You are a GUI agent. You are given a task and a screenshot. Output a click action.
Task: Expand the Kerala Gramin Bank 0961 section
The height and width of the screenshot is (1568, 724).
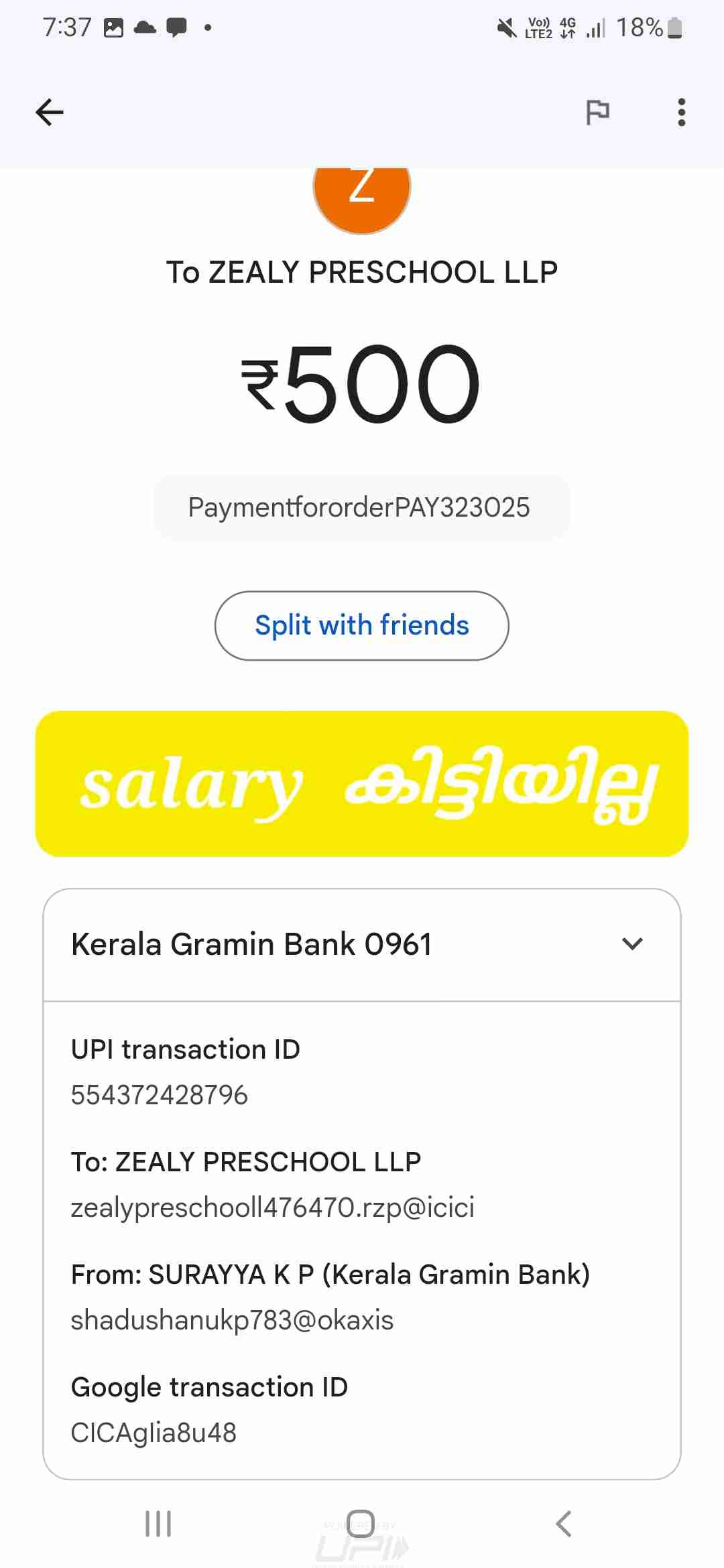(x=632, y=944)
